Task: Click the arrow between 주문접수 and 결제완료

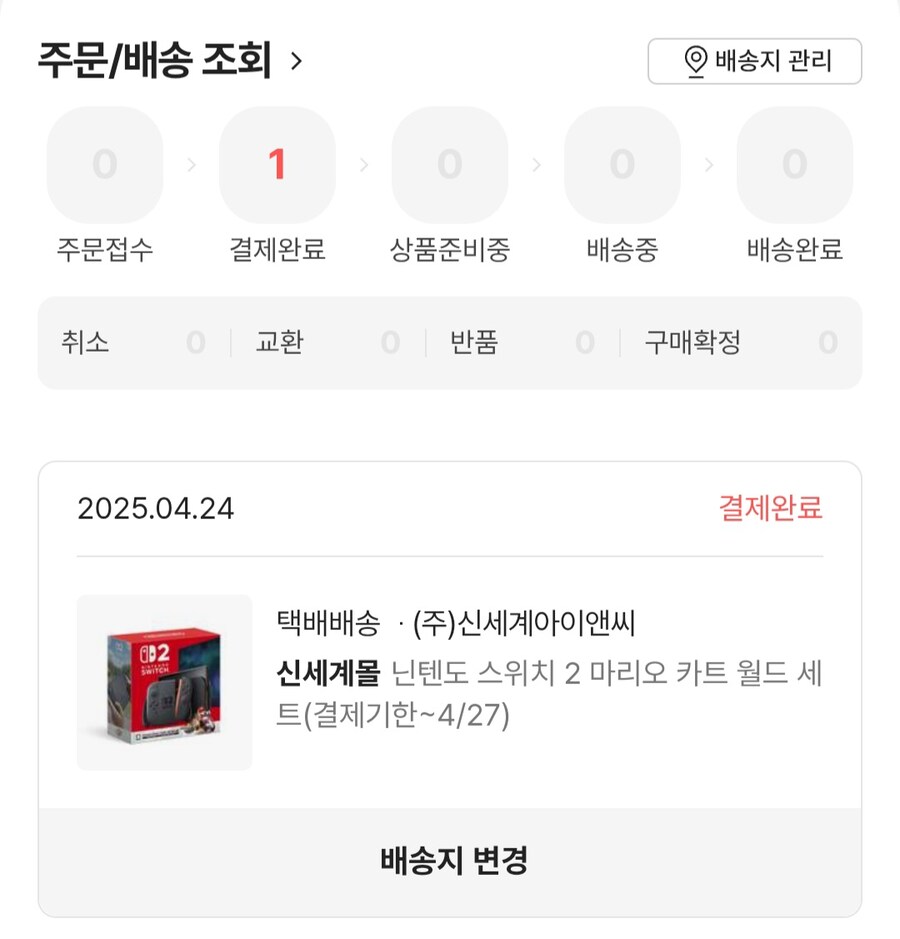Action: pyautogui.click(x=190, y=164)
